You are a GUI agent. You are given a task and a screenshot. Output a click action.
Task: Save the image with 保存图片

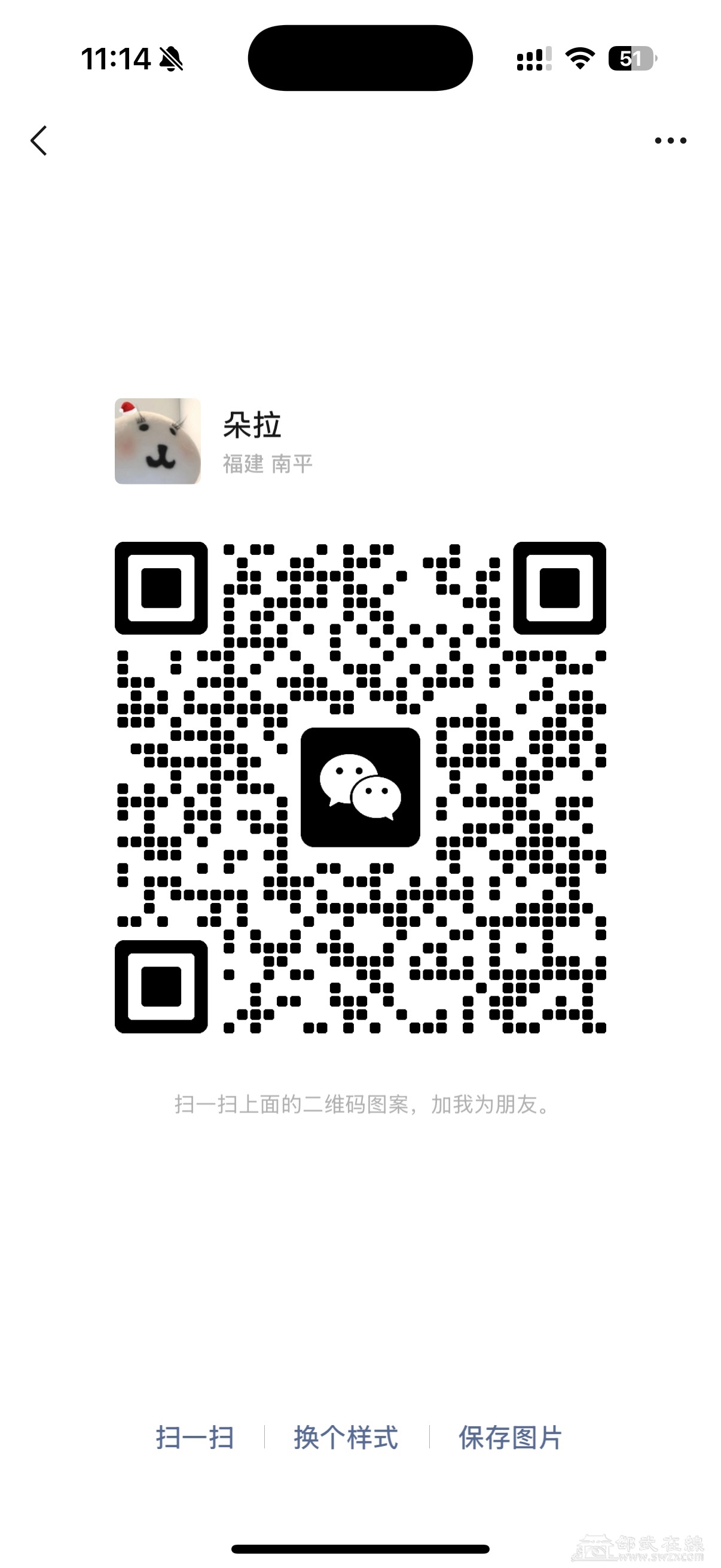510,1438
